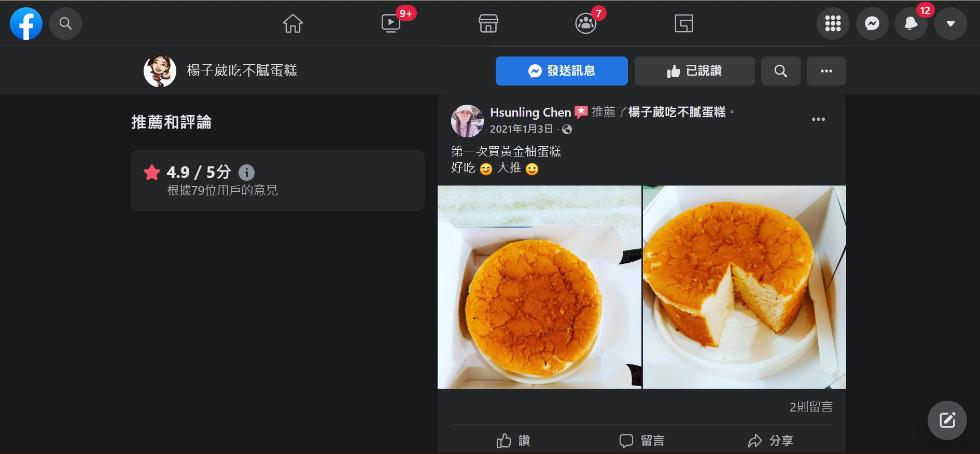Viewport: 980px width, 454px height.
Task: Open the Marketplace tab
Action: [x=488, y=23]
